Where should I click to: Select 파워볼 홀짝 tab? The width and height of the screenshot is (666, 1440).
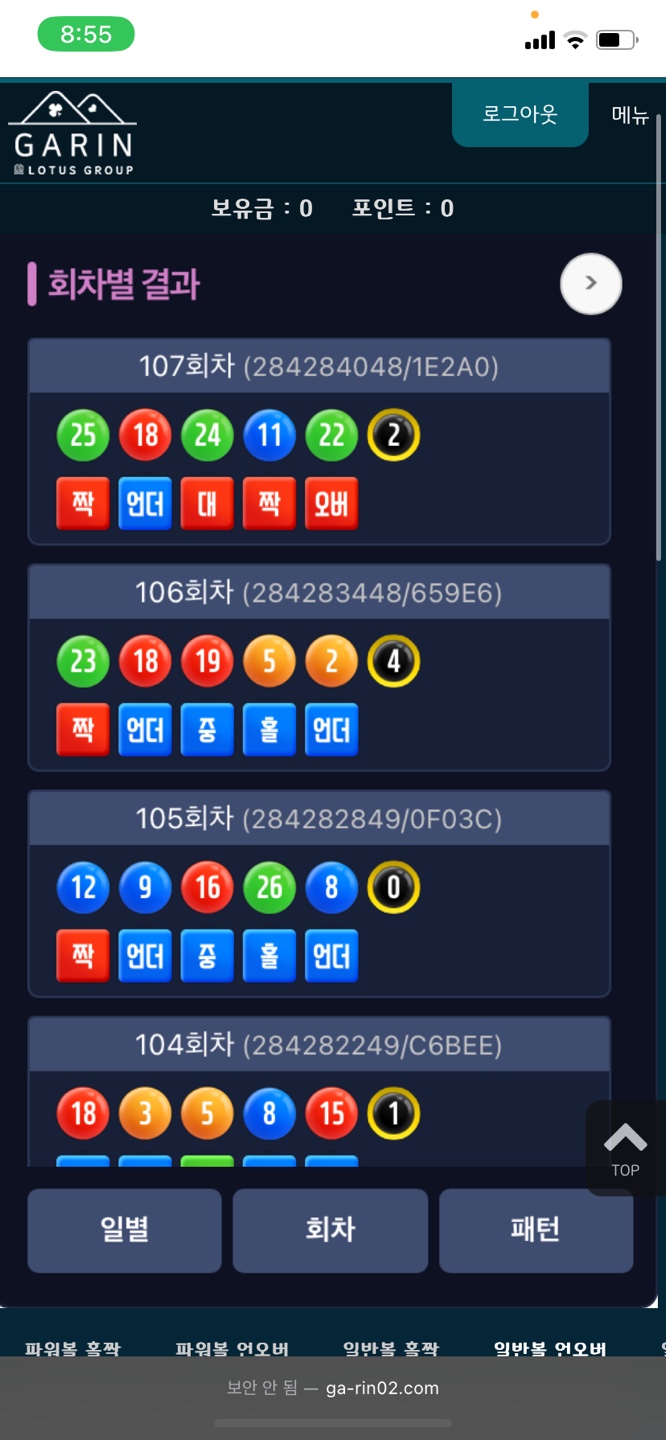click(72, 1348)
